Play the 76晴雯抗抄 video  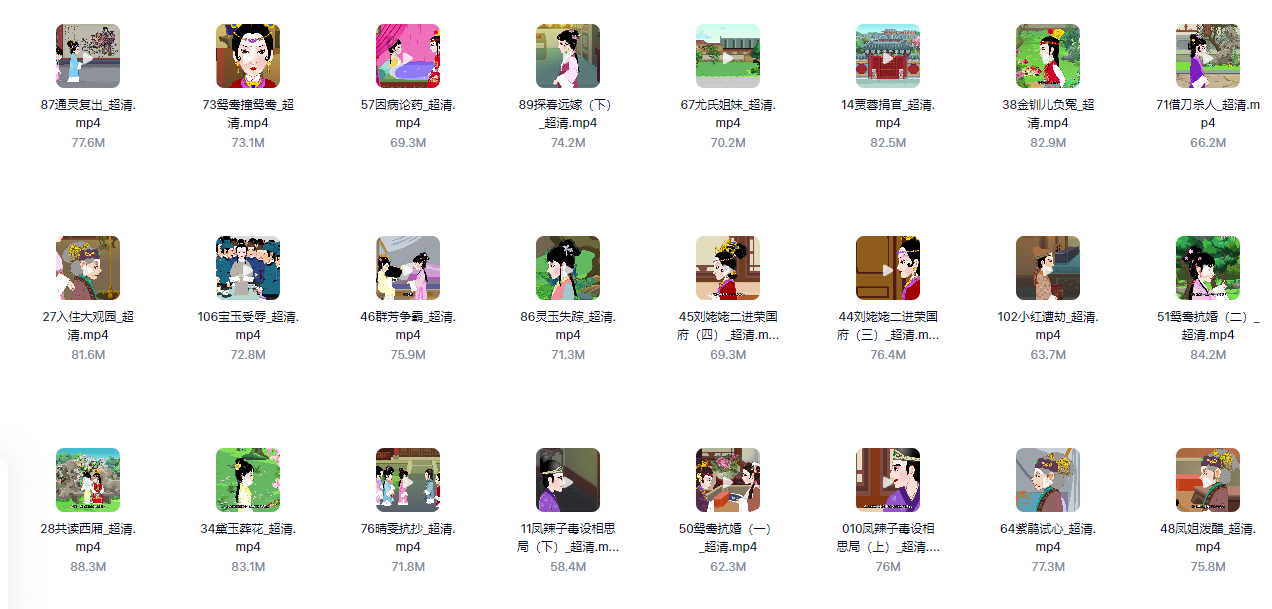point(408,480)
